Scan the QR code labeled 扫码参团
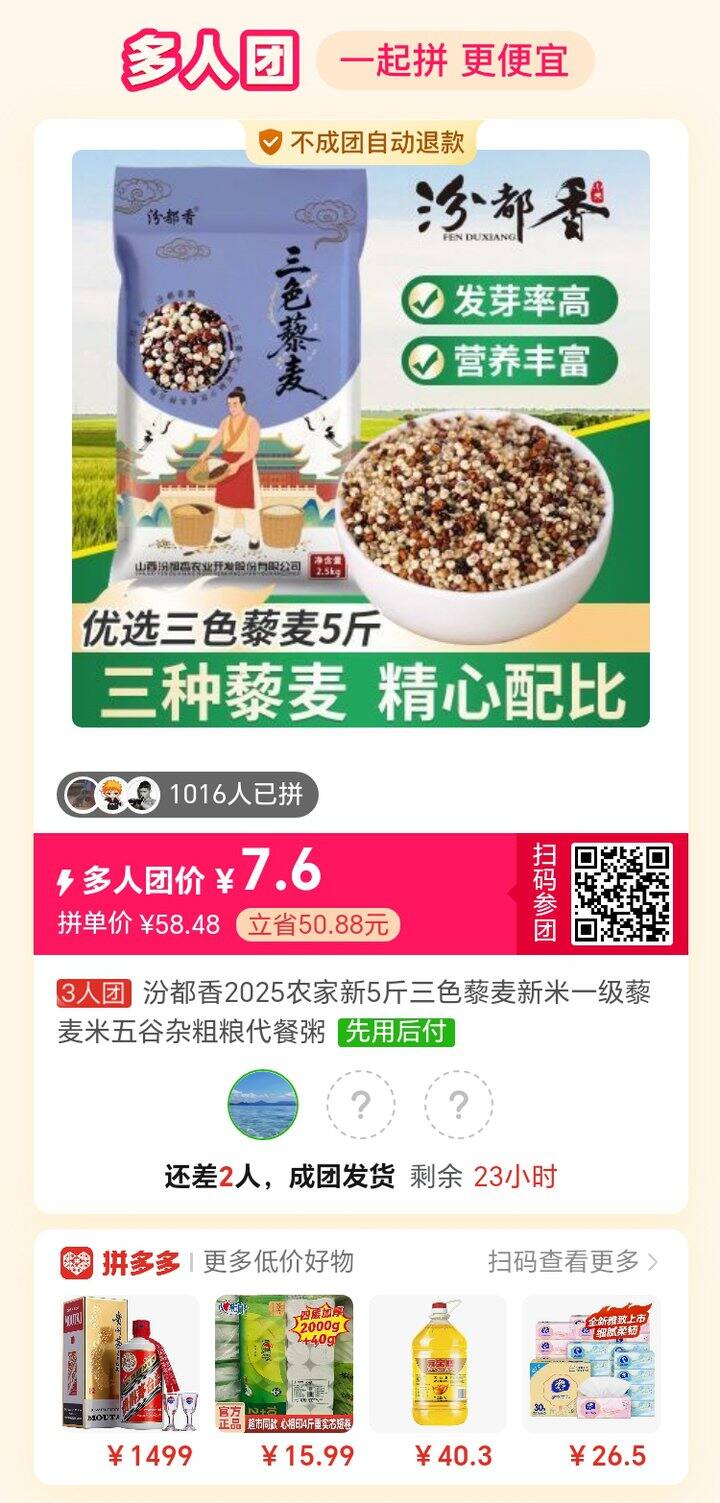Viewport: 720px width, 1503px height. [x=621, y=895]
